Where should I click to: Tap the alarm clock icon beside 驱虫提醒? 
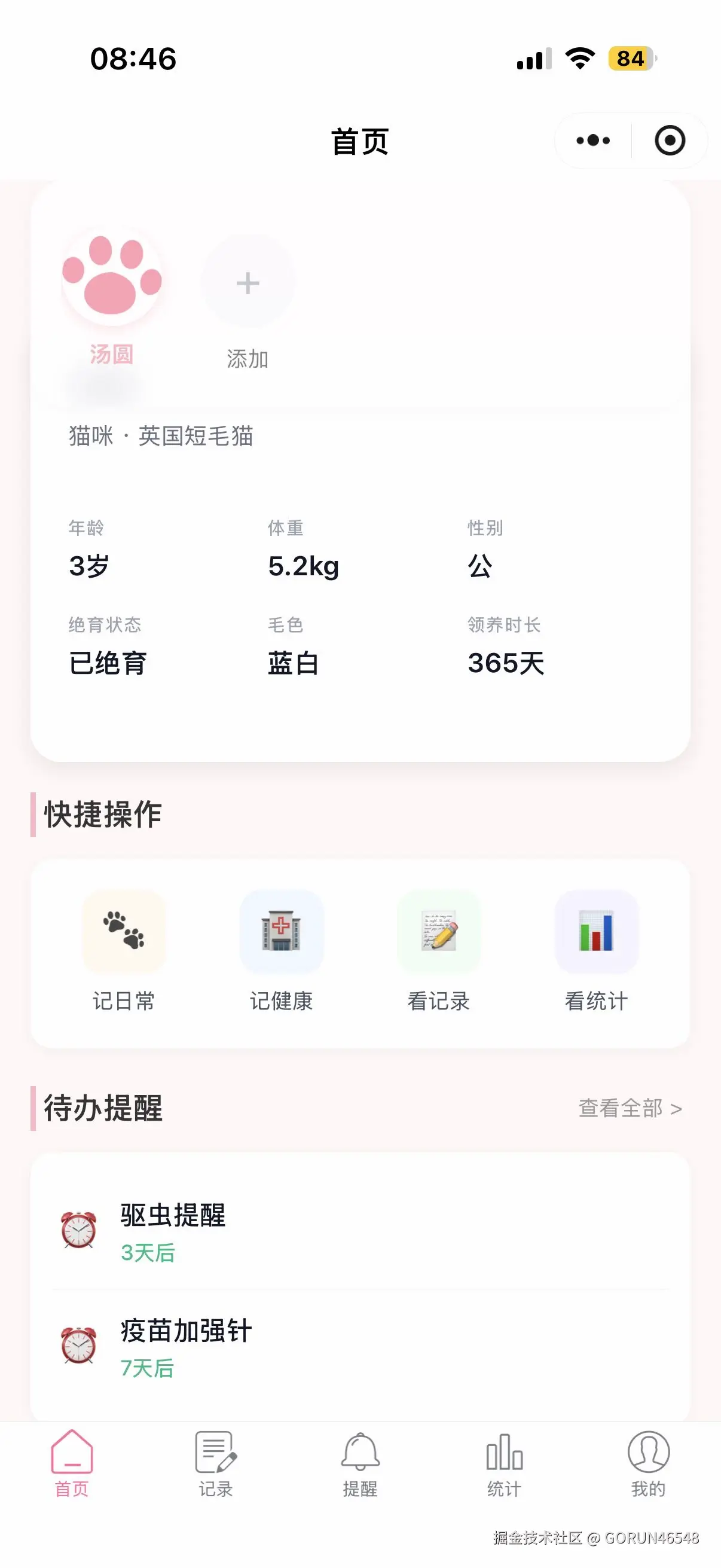click(x=78, y=1230)
